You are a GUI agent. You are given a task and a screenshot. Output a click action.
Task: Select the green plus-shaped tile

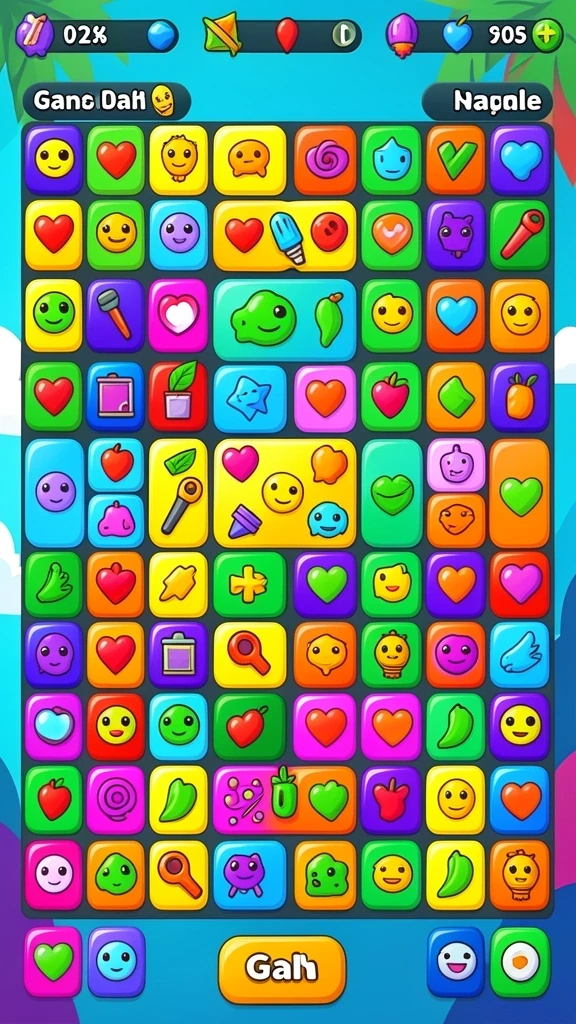click(x=249, y=584)
